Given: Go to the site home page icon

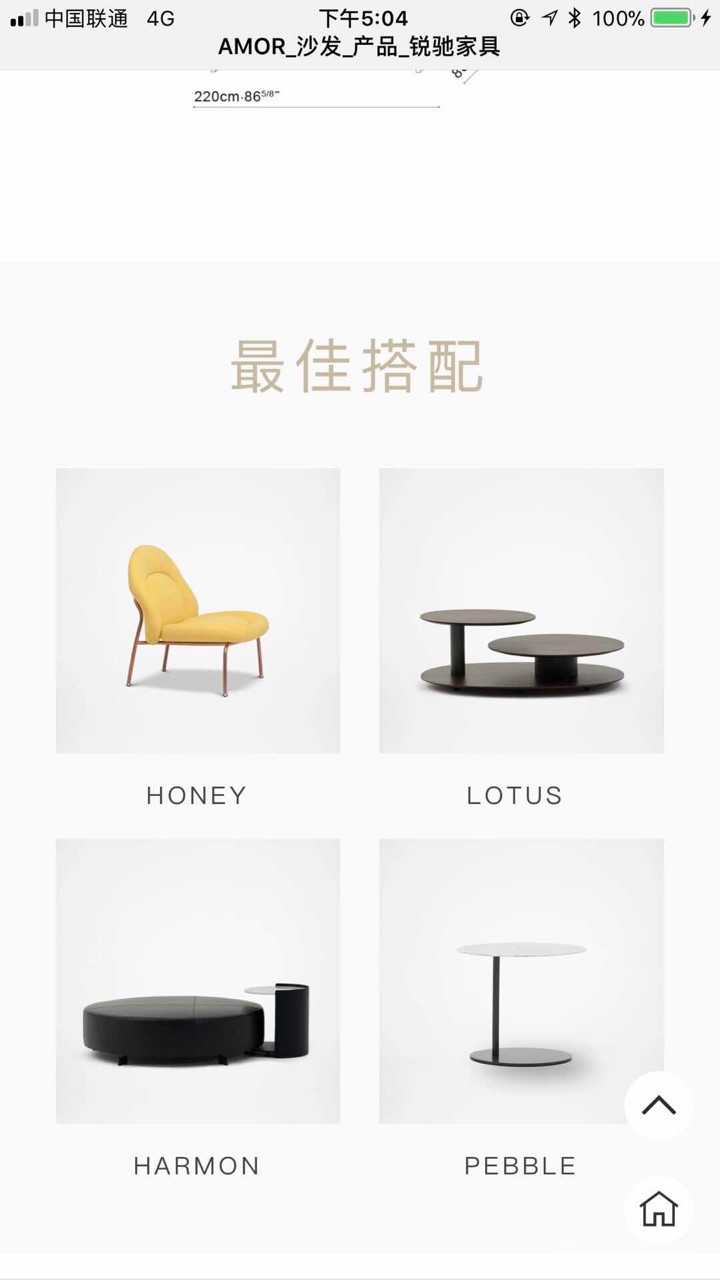Looking at the screenshot, I should point(659,1209).
